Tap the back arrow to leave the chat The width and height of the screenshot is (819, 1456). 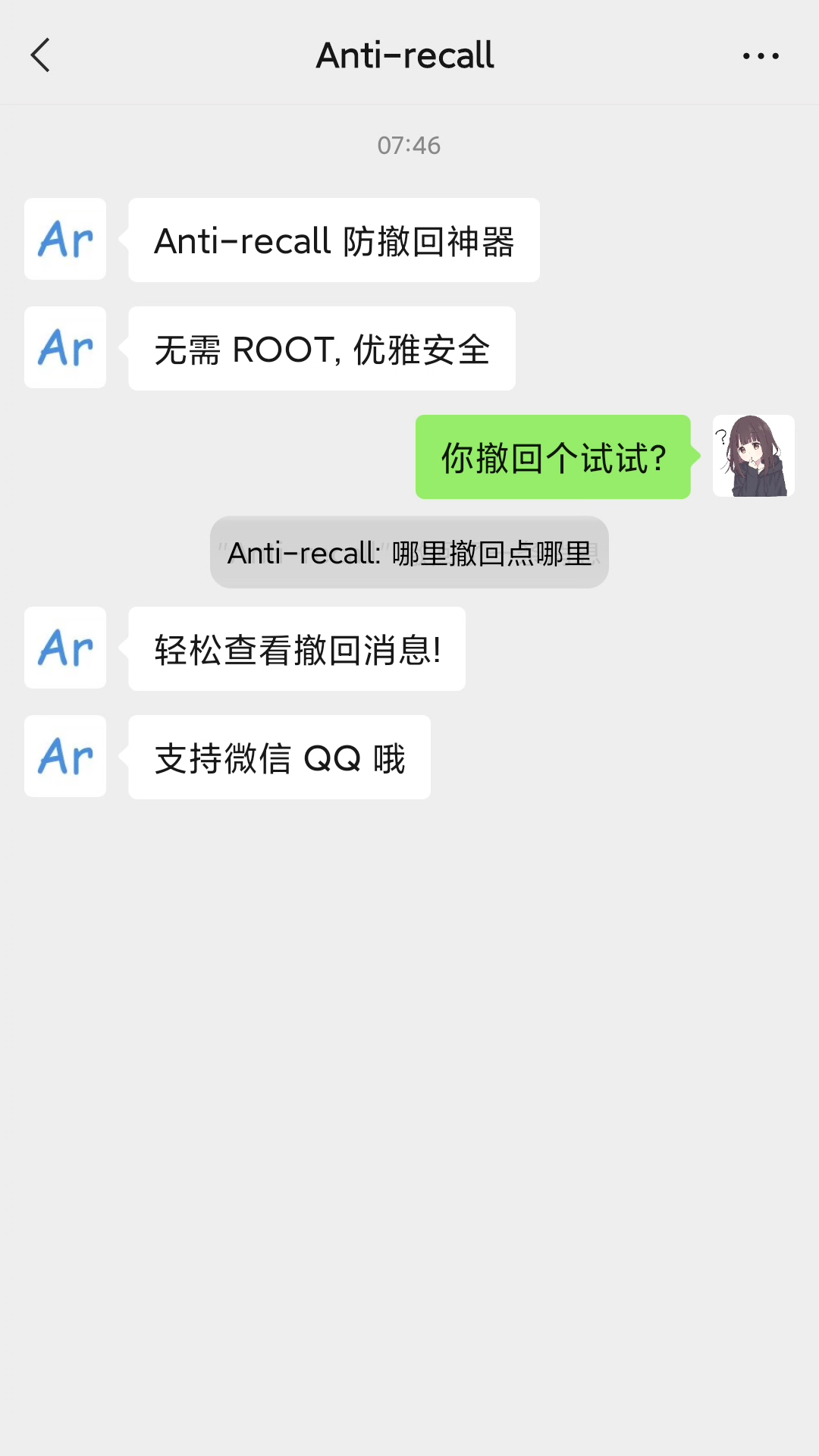tap(41, 55)
